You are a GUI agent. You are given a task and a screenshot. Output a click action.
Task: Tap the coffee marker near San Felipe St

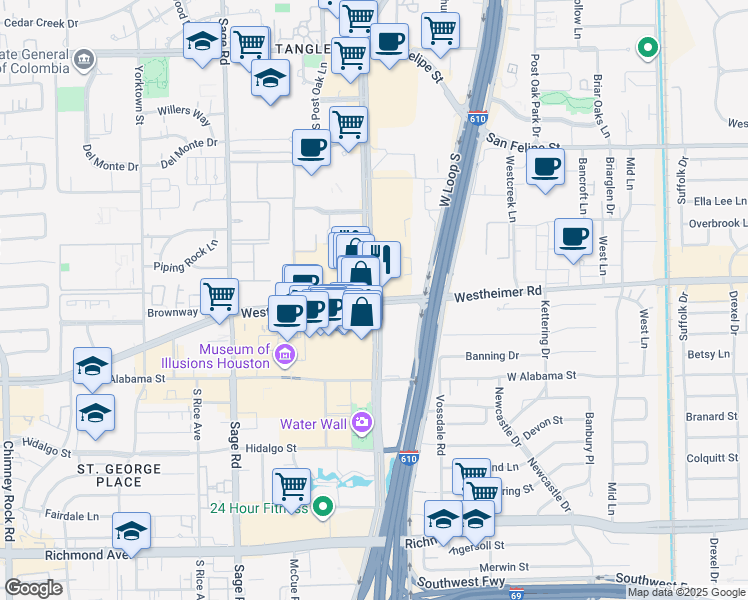pyautogui.click(x=545, y=170)
